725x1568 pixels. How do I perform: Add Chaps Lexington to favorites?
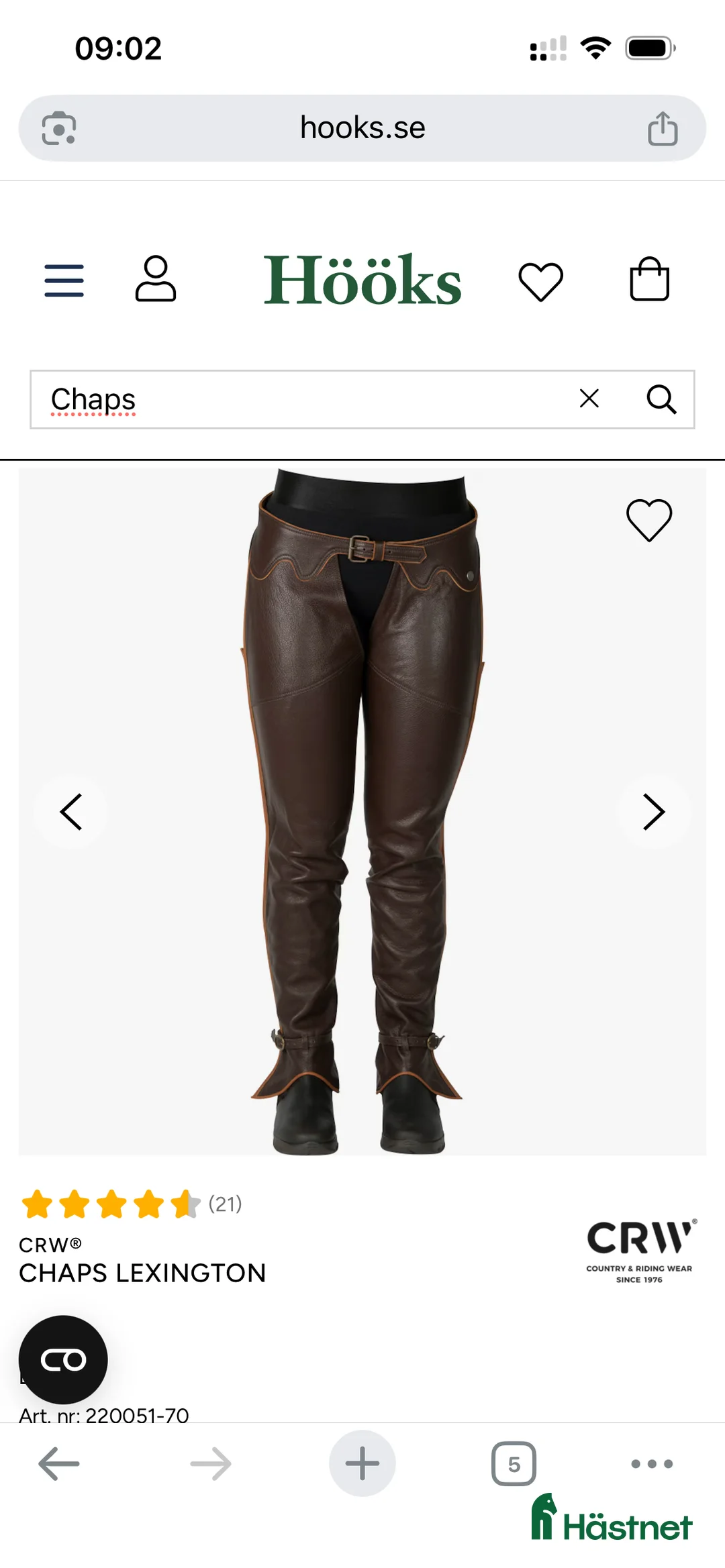(x=648, y=520)
